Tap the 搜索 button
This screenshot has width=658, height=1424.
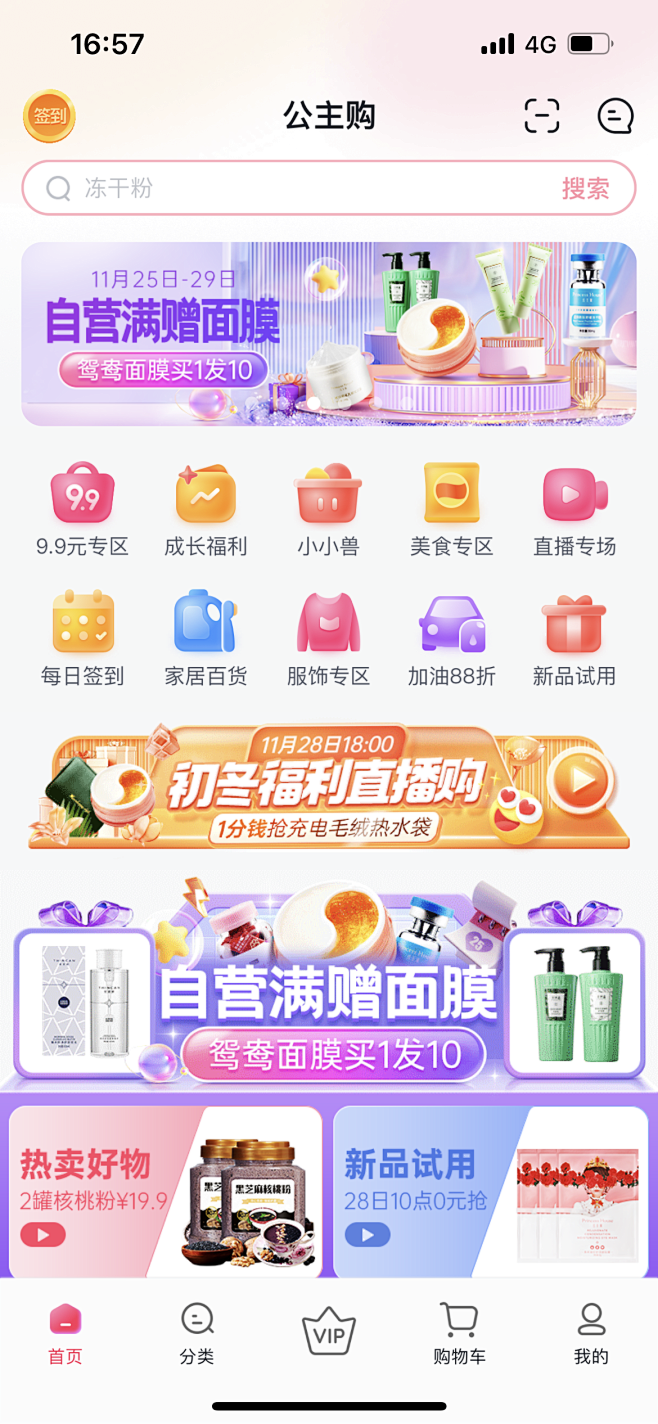tap(585, 188)
